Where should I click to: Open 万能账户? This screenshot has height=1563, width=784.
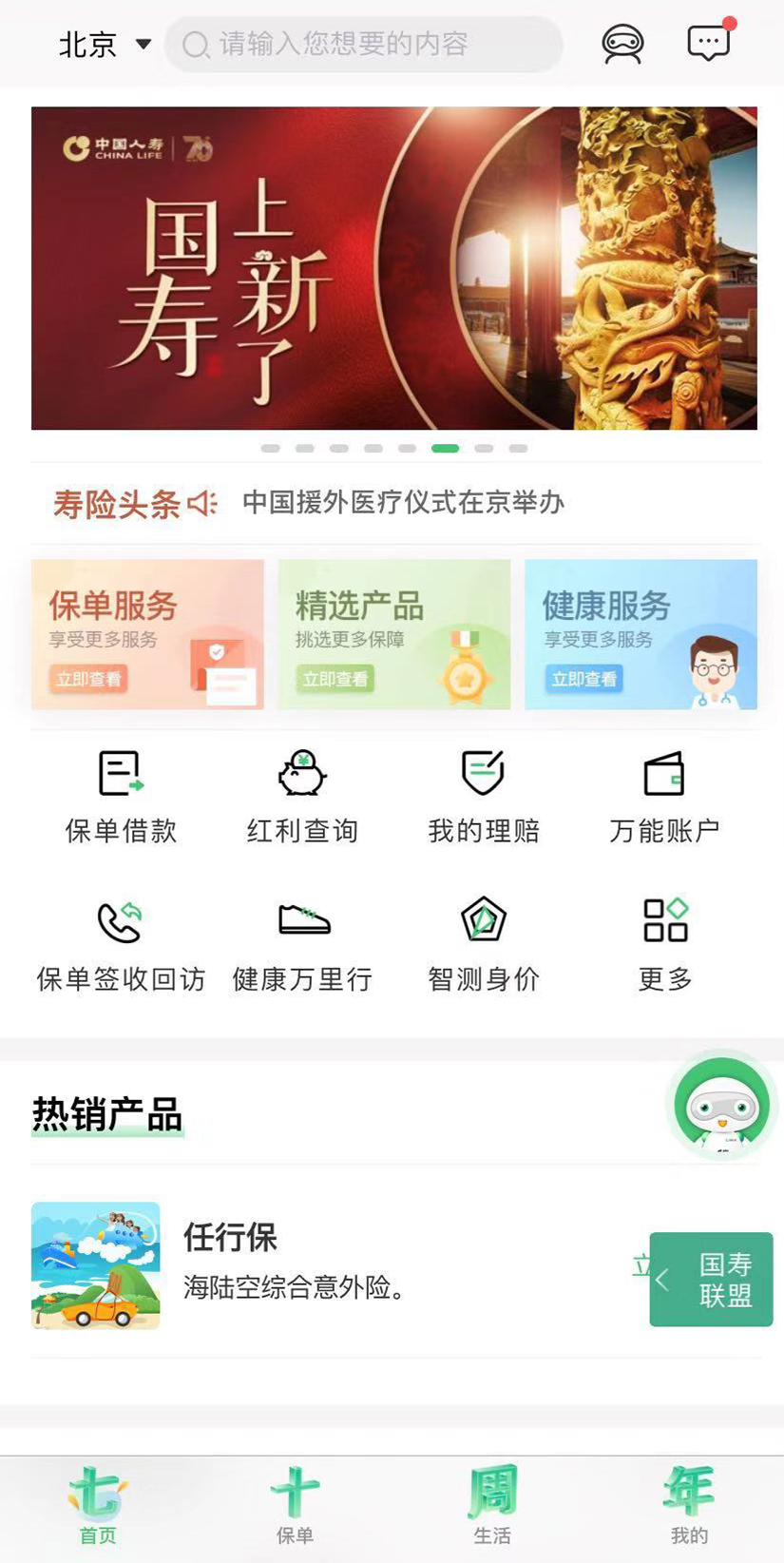(664, 797)
